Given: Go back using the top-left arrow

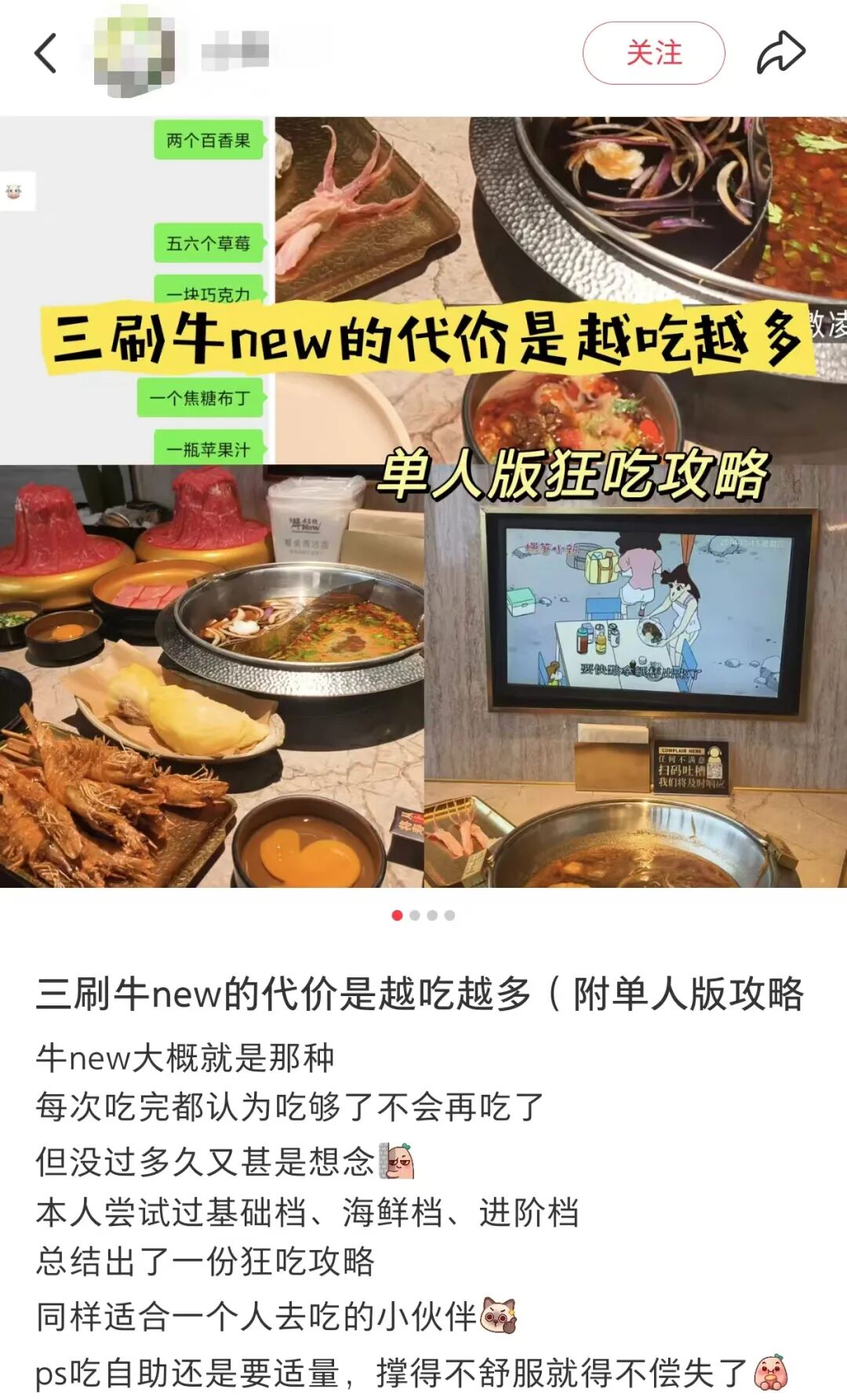Looking at the screenshot, I should pos(45,53).
